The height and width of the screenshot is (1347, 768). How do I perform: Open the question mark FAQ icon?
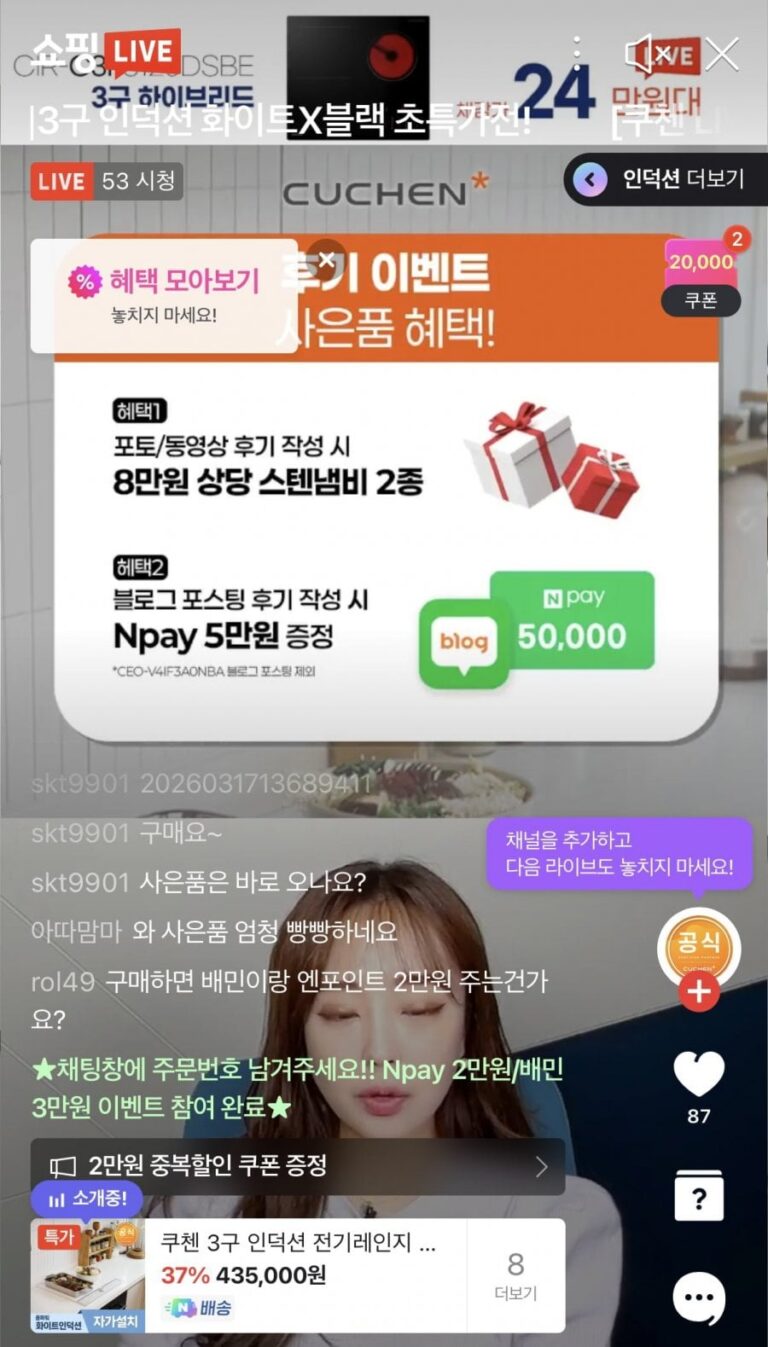coord(698,1197)
